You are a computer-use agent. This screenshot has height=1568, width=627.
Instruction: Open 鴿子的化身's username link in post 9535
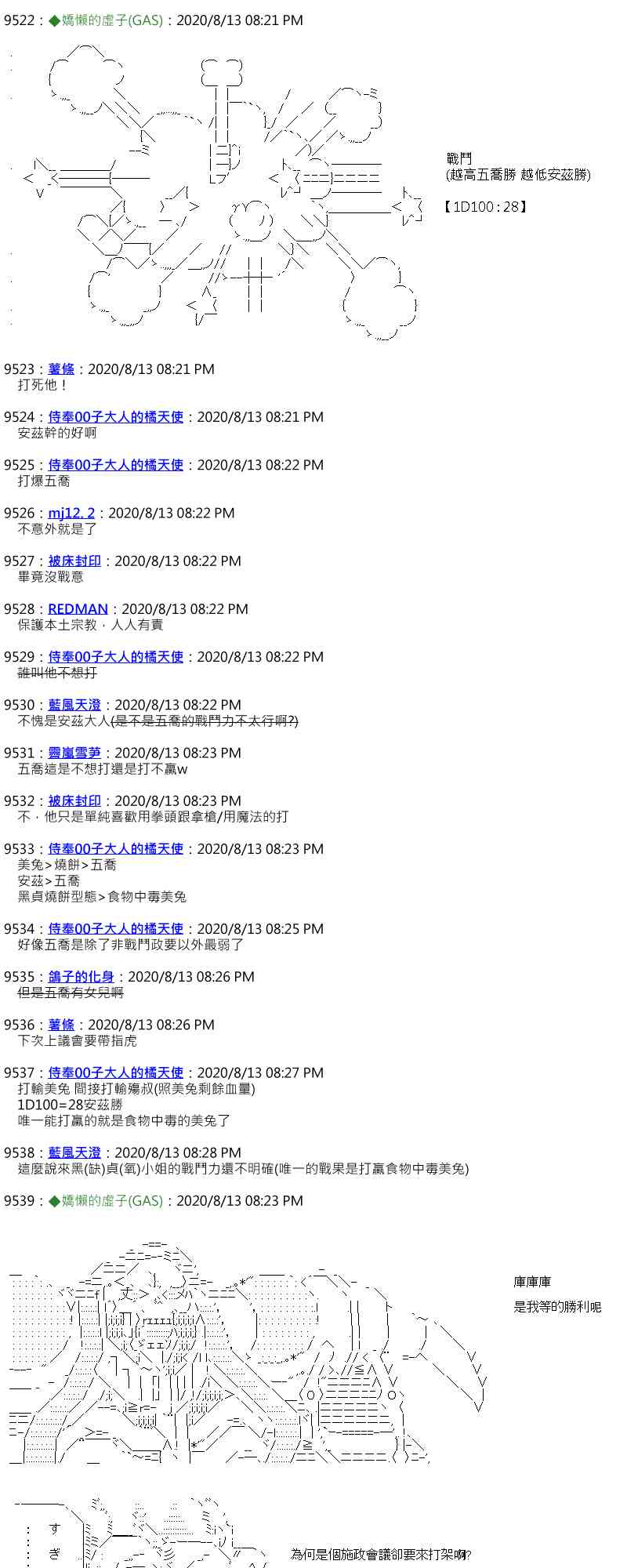tap(81, 976)
